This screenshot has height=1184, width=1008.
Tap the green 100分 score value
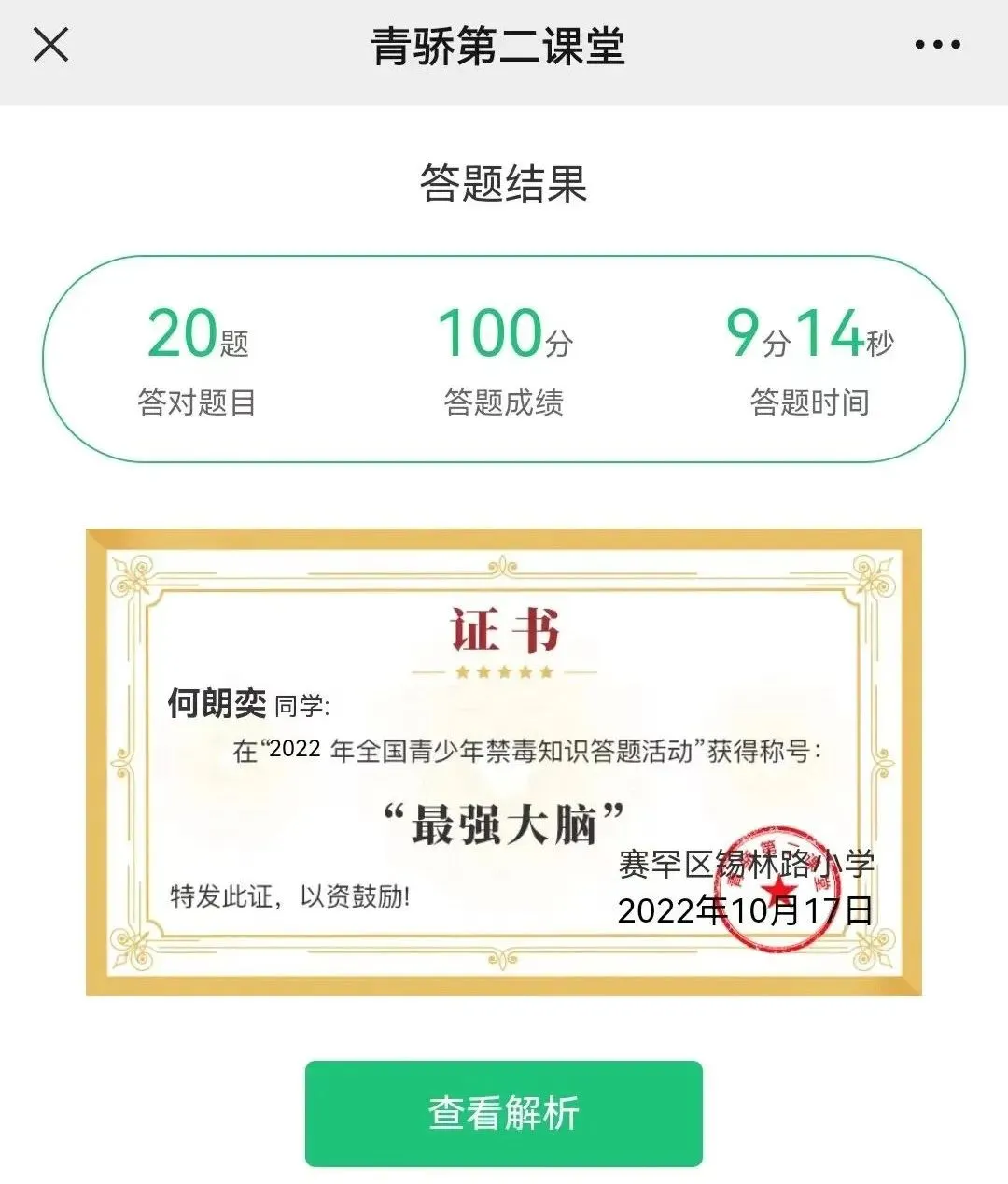coord(503,338)
